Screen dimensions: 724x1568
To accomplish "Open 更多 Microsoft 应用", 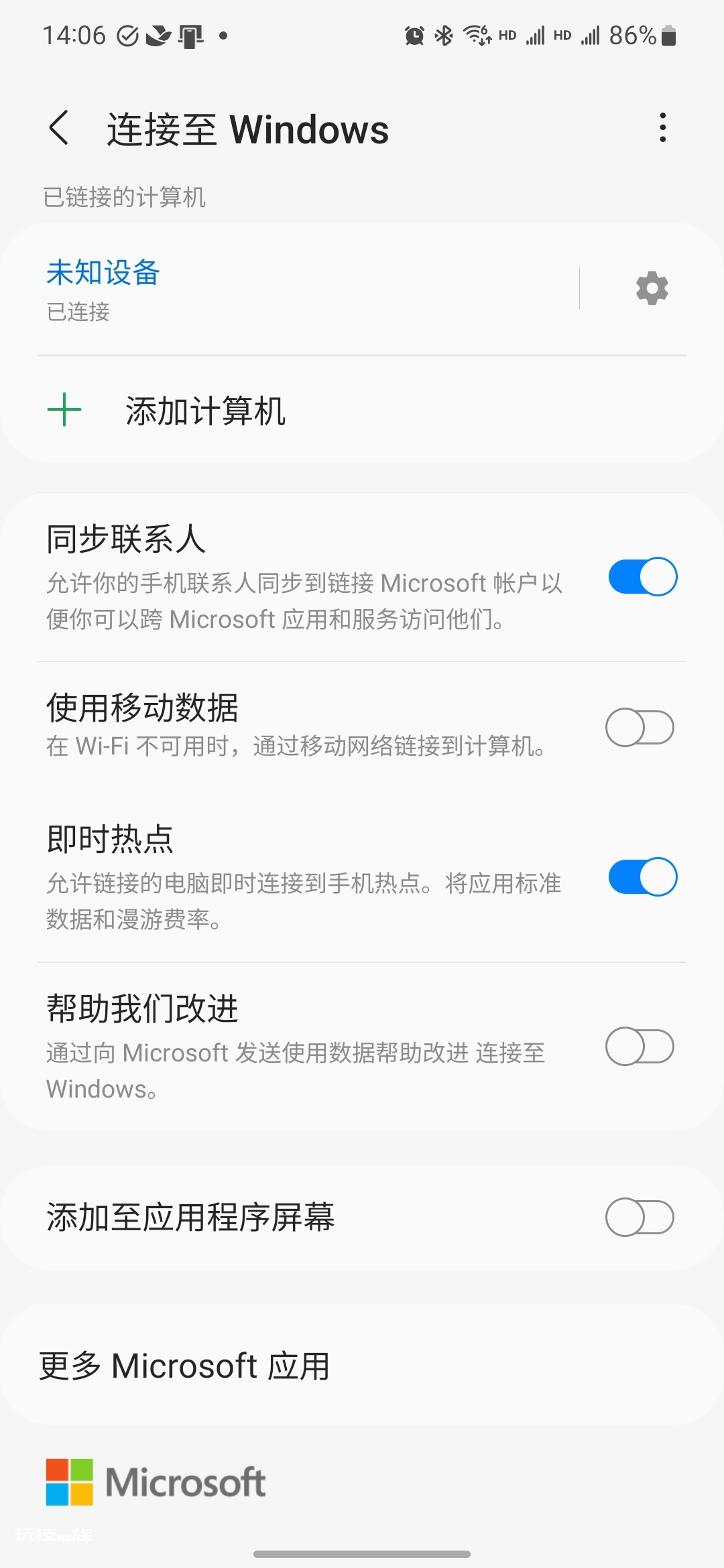I will tap(362, 1366).
